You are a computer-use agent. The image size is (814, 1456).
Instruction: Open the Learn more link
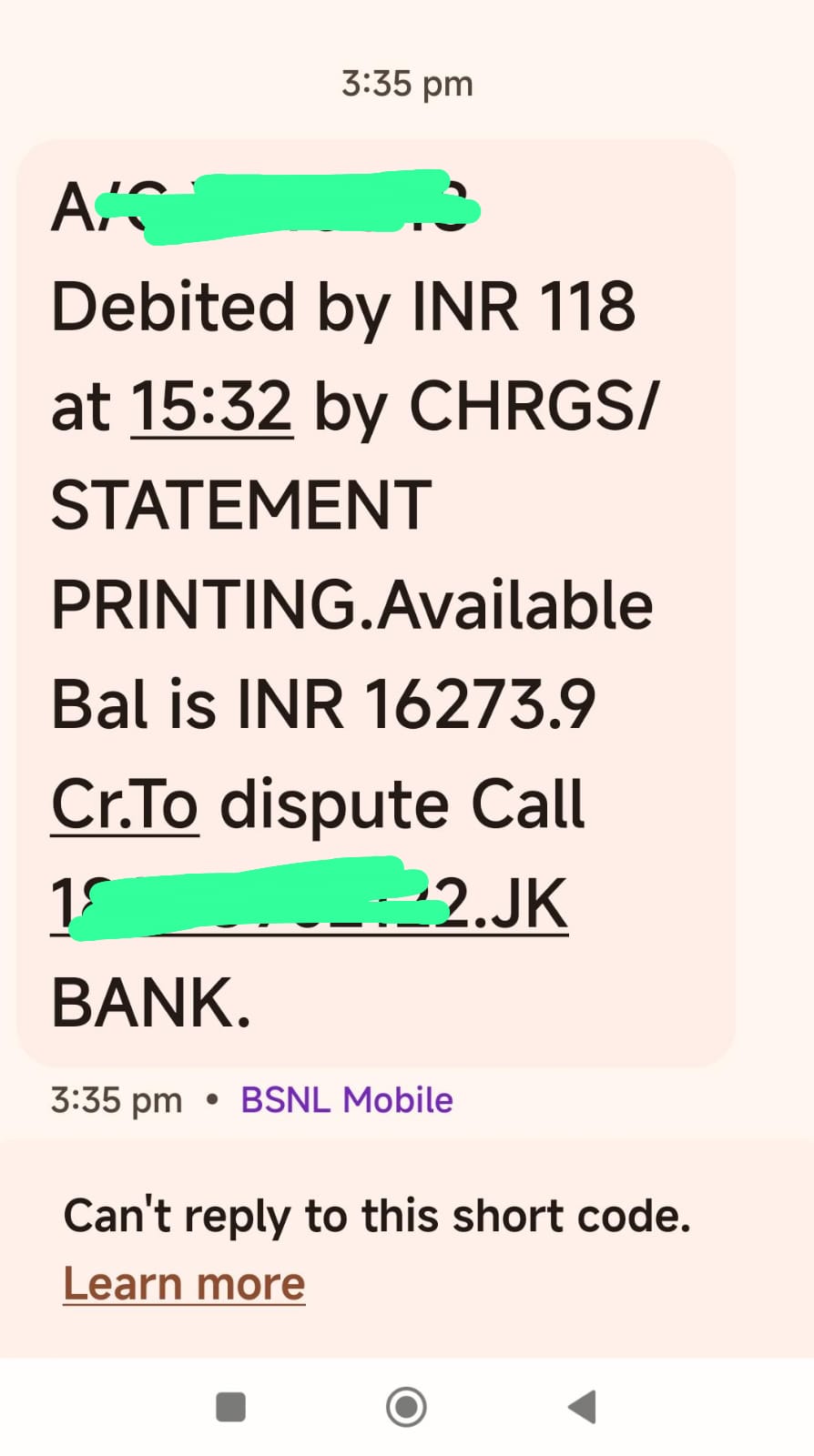click(184, 1284)
